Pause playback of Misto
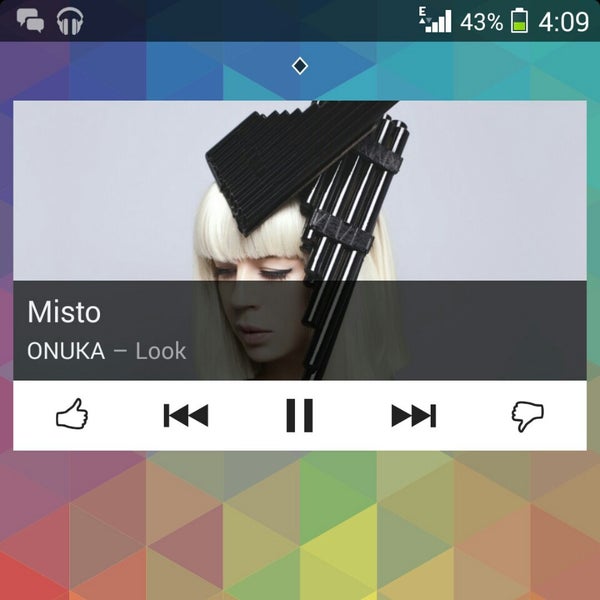 point(299,415)
